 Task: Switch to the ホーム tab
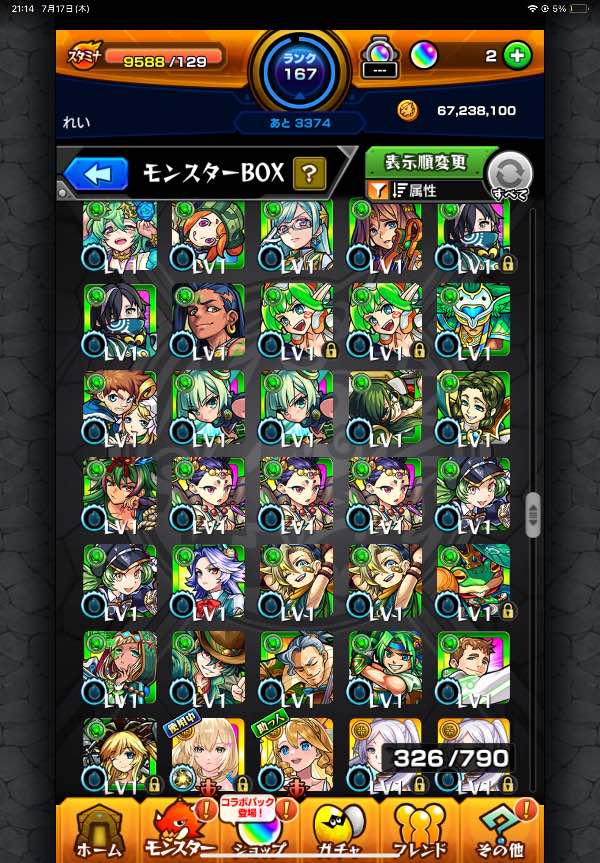click(98, 830)
